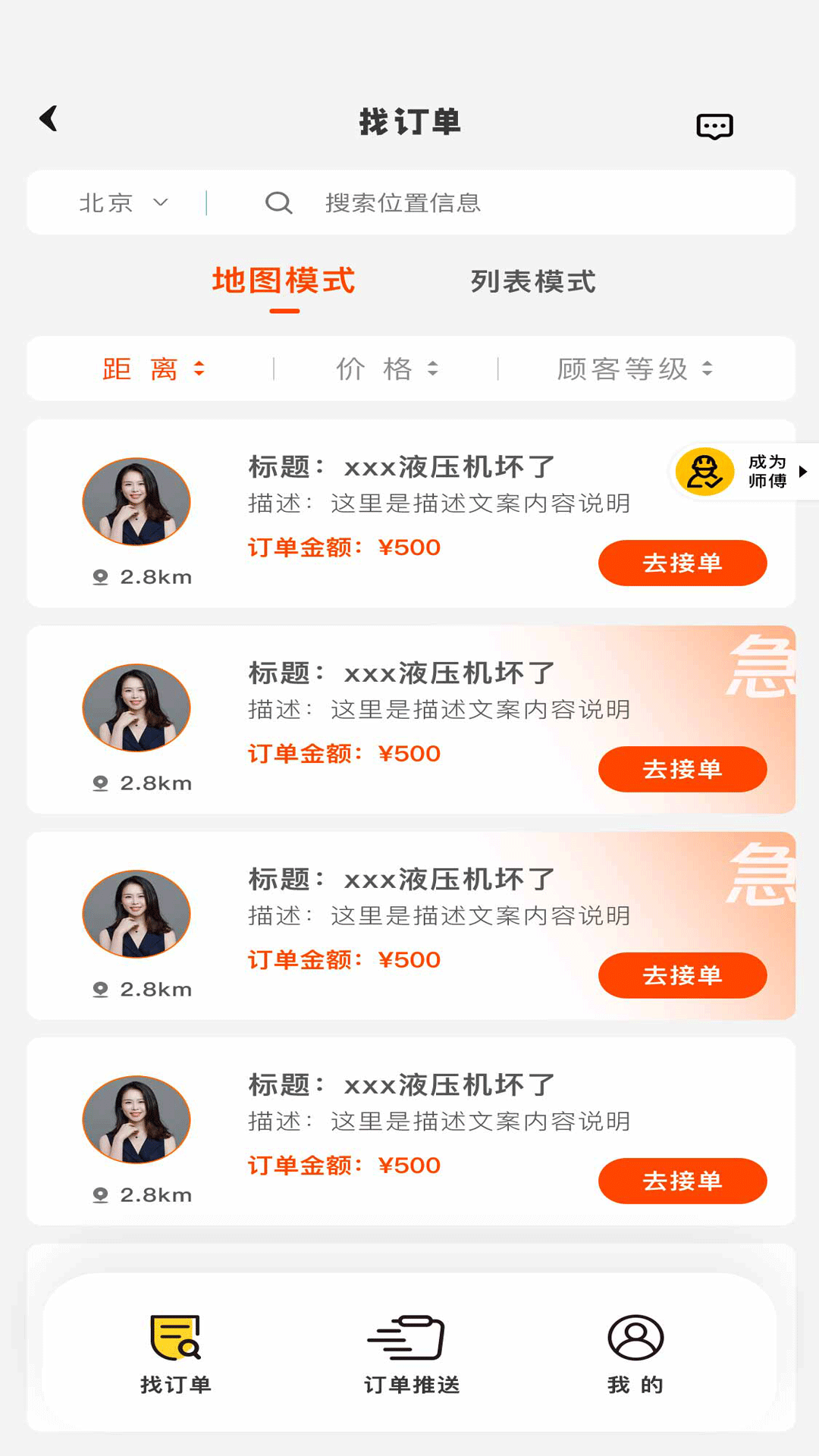Click the worker helmet icon on 成为师傅 badge
Image resolution: width=819 pixels, height=1456 pixels.
[704, 471]
